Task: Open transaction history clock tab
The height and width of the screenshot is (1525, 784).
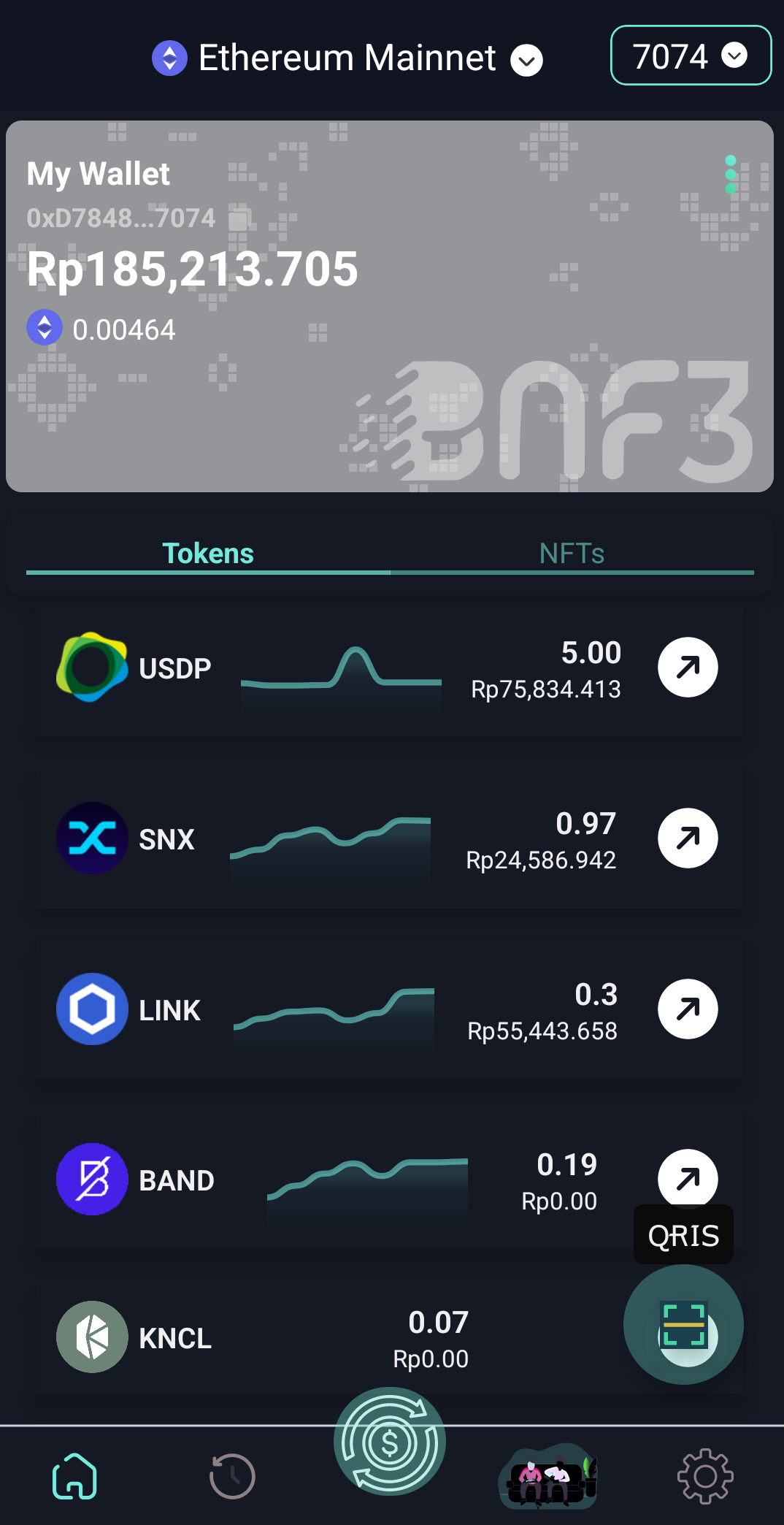Action: 232,1476
